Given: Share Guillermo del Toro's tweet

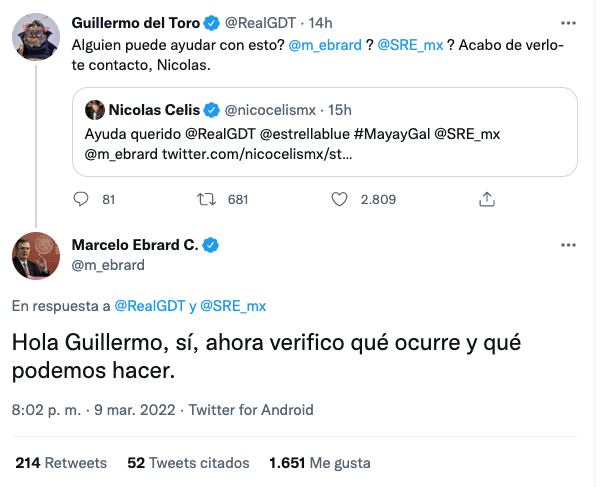Looking at the screenshot, I should (x=487, y=199).
